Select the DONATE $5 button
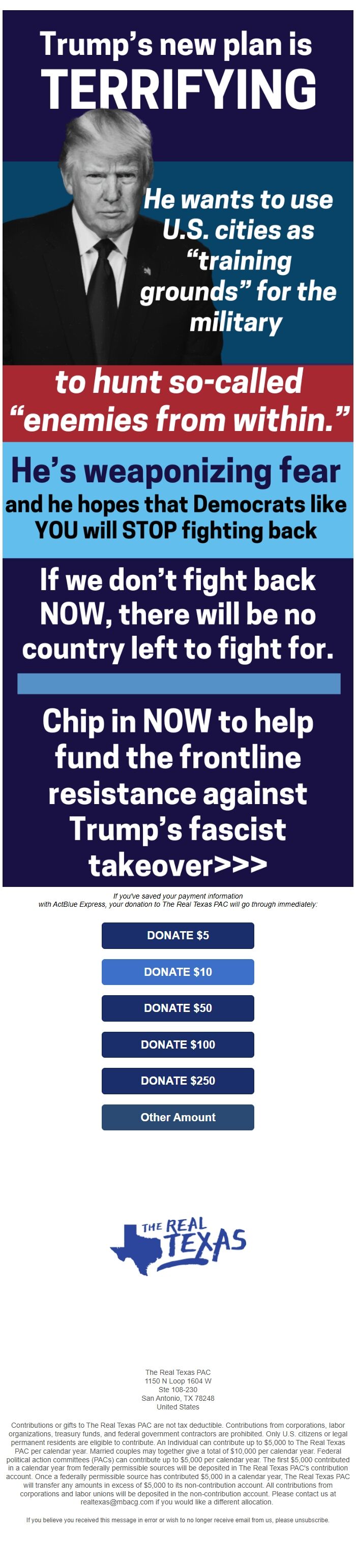 (x=177, y=935)
